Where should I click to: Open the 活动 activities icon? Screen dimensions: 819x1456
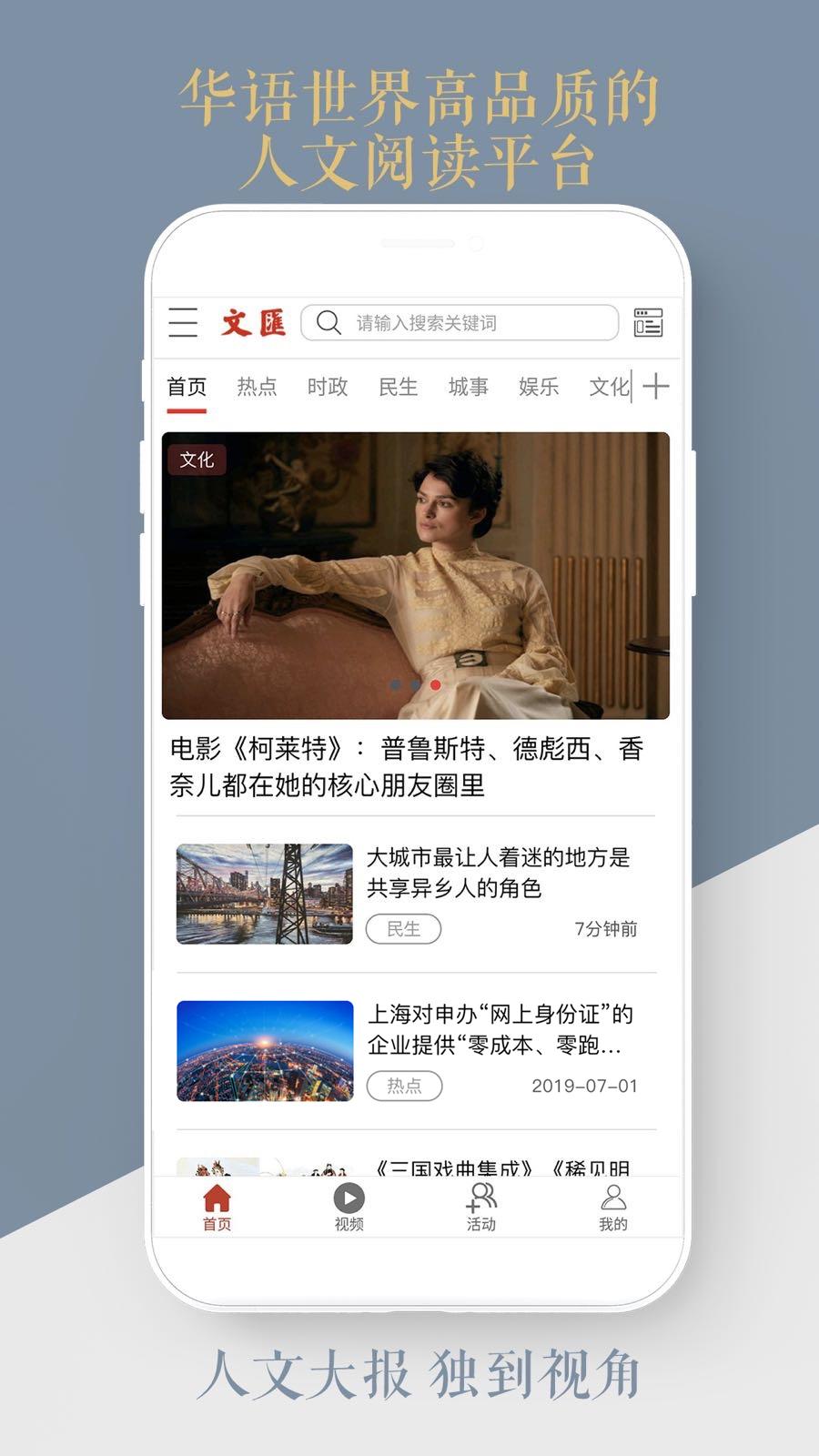pos(480,1197)
